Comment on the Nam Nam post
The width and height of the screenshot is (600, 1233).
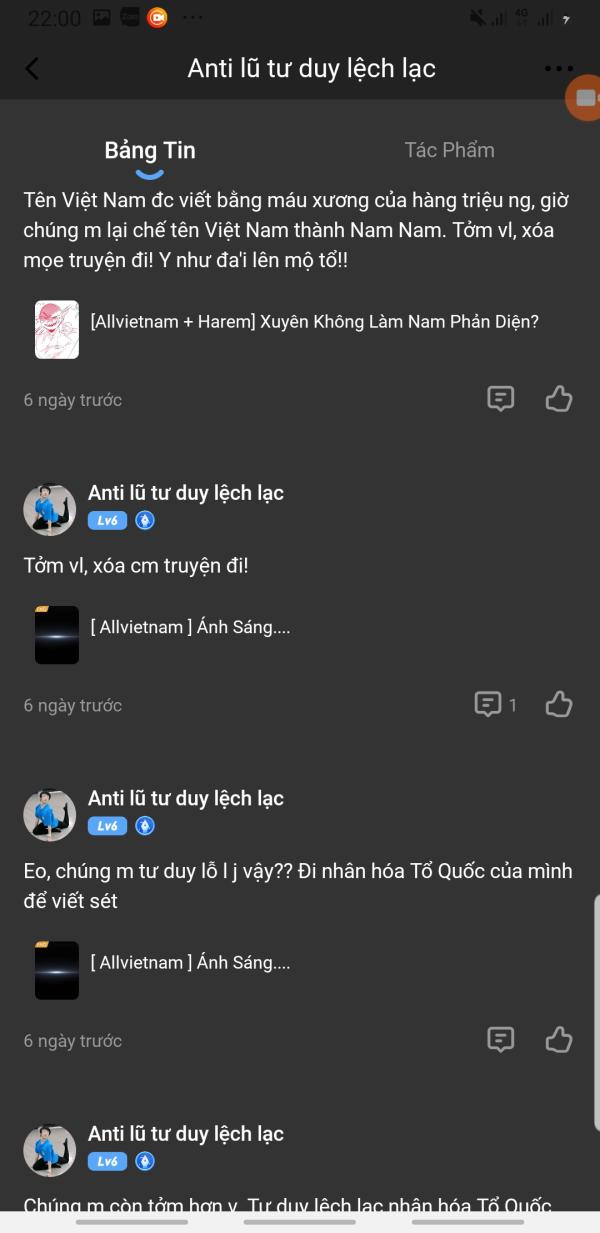pyautogui.click(x=500, y=399)
